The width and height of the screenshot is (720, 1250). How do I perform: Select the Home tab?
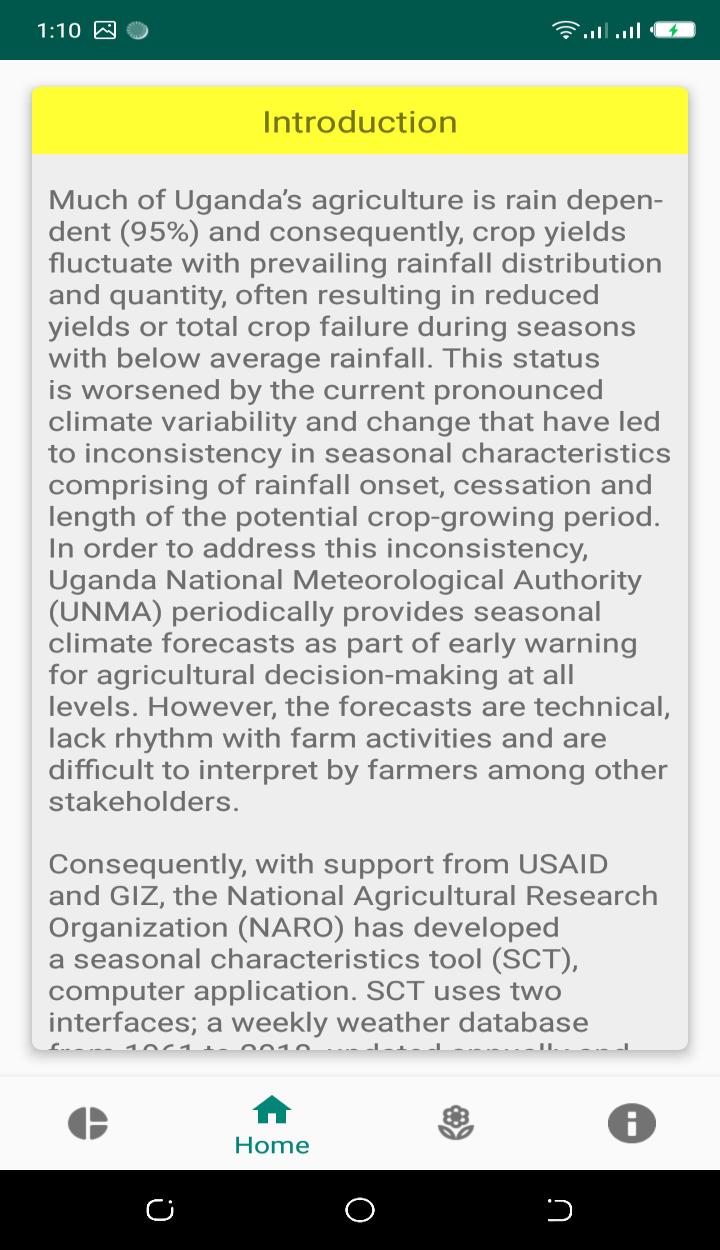[272, 1124]
